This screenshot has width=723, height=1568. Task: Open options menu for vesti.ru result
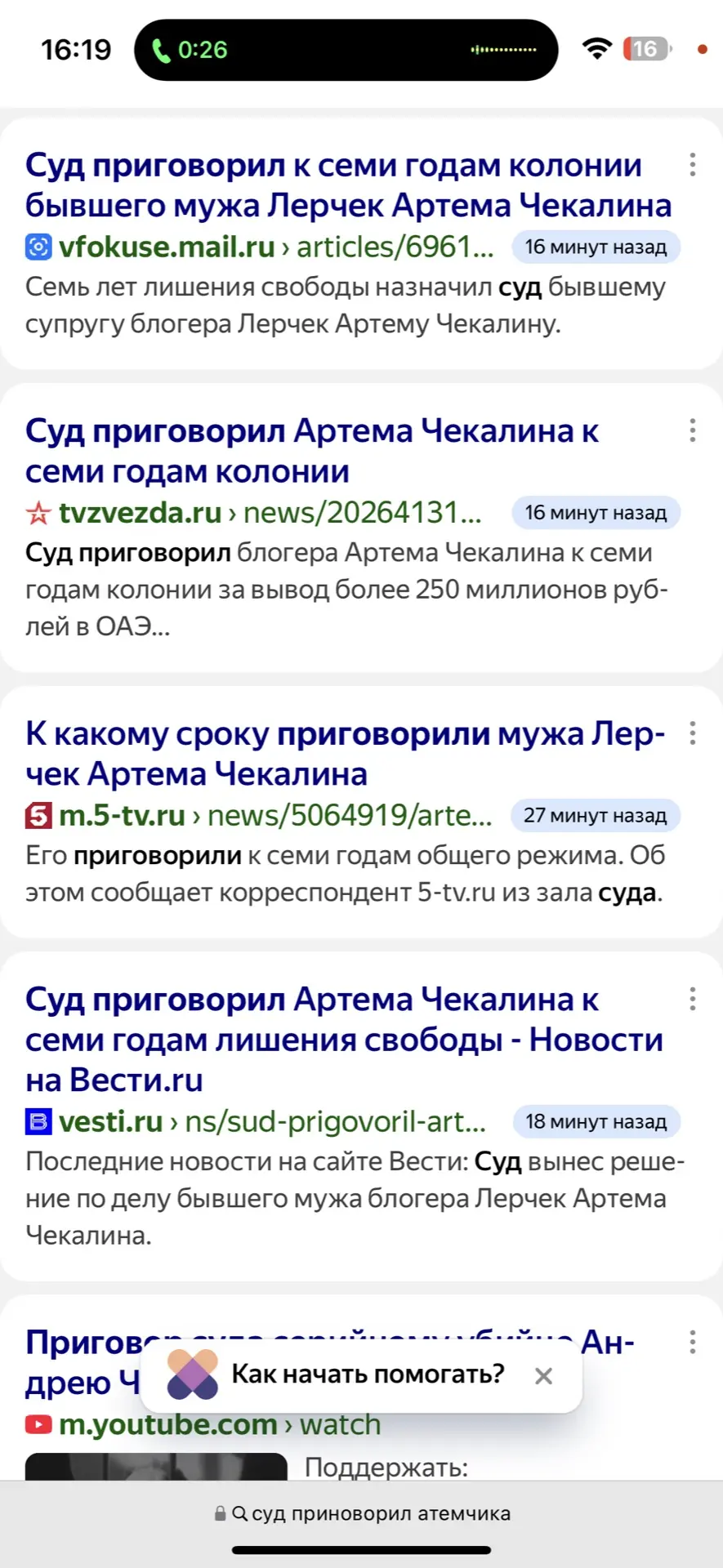[692, 999]
